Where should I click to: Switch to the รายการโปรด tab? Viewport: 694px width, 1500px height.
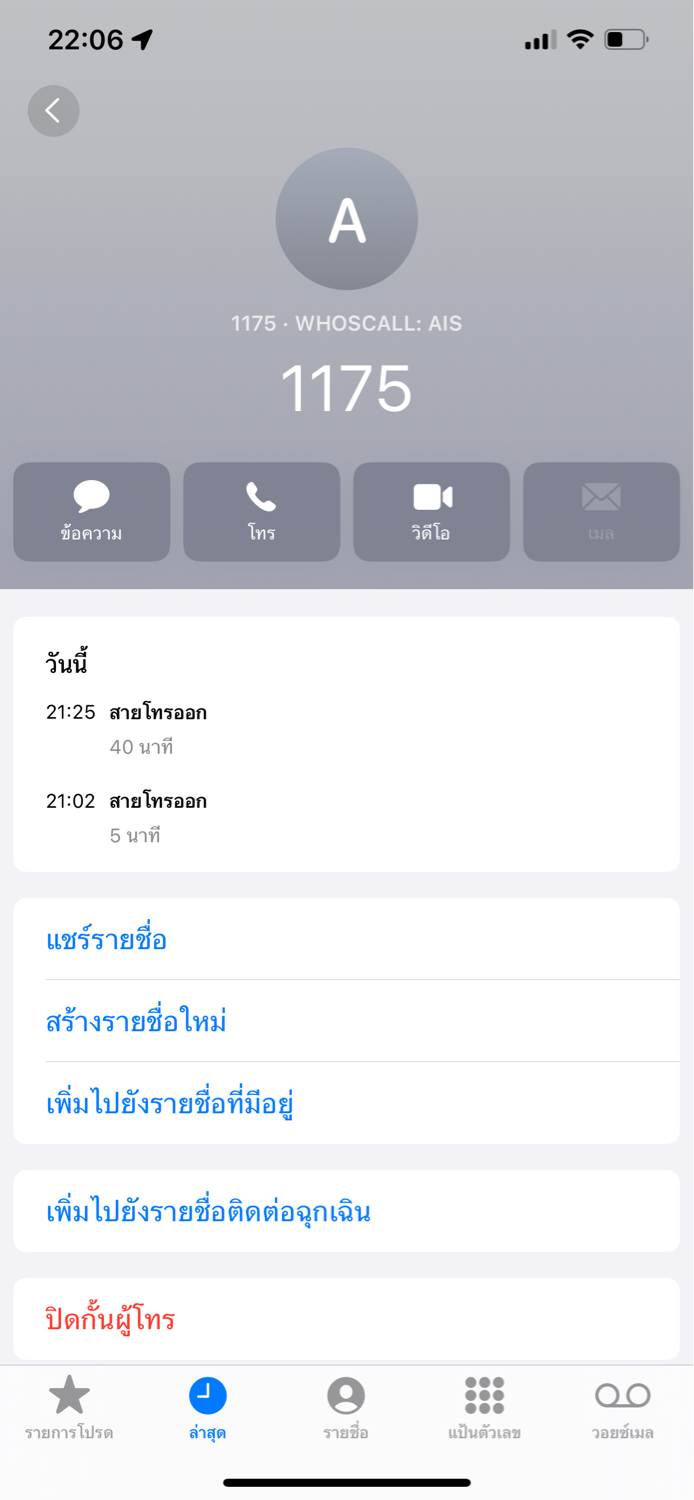click(x=69, y=1407)
